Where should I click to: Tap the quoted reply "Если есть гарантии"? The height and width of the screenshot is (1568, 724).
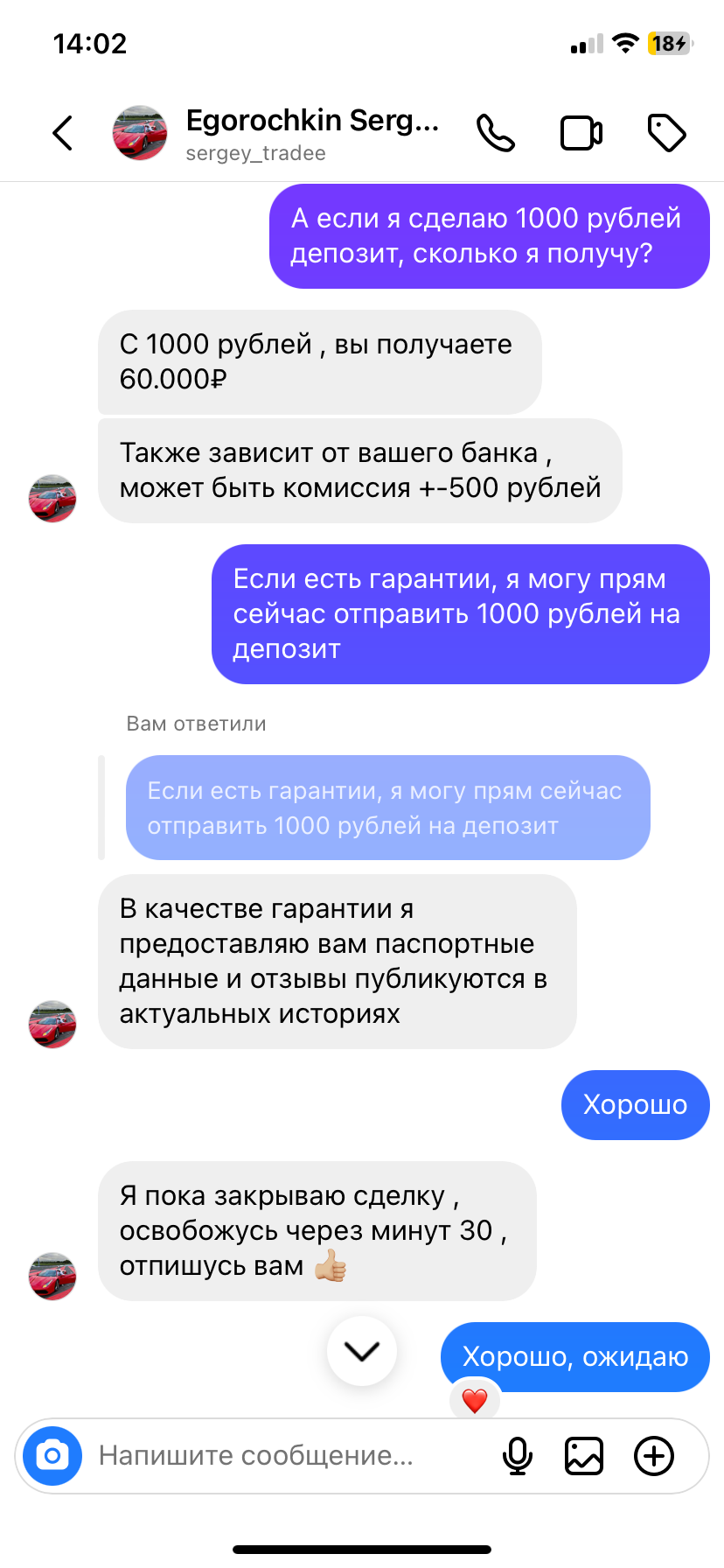(x=388, y=808)
